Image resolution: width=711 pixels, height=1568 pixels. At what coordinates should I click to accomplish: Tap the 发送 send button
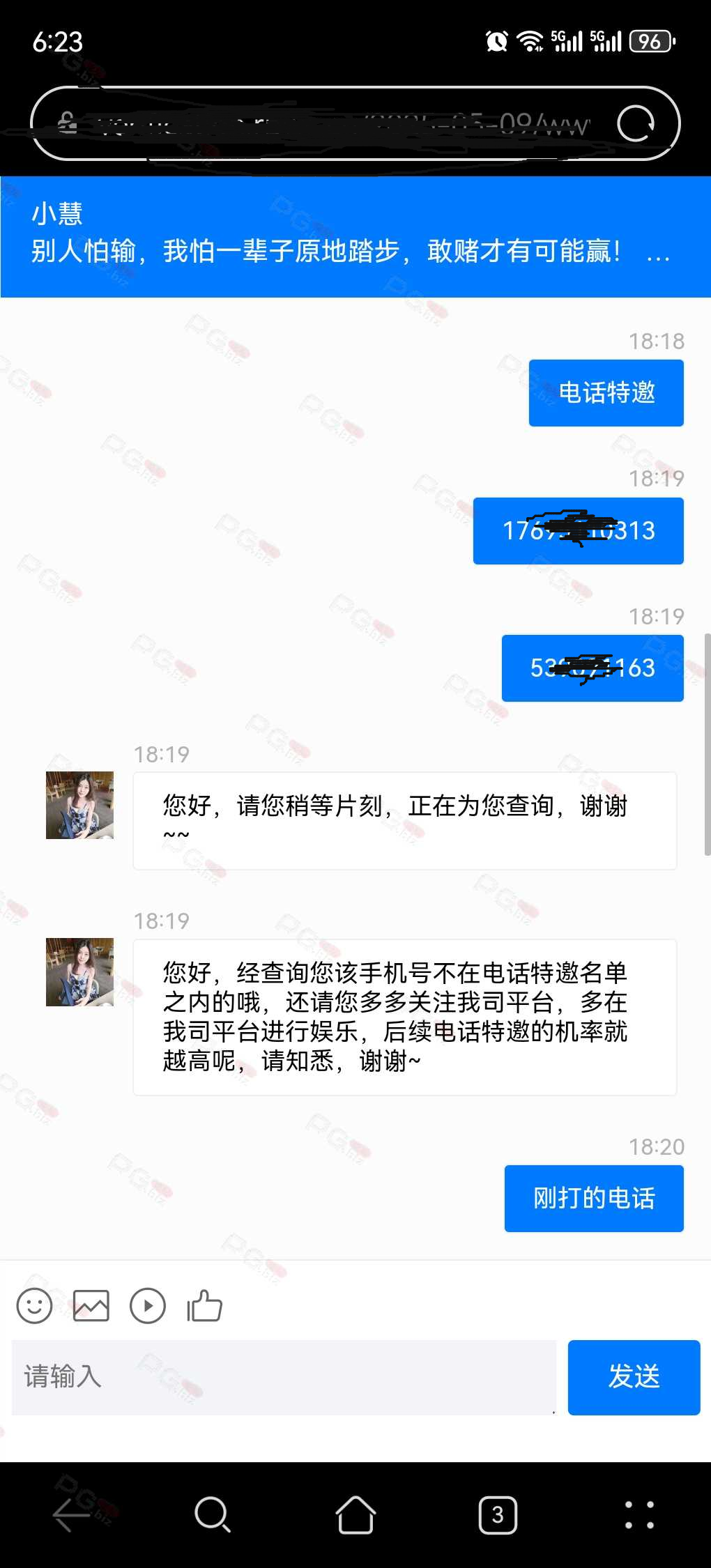(634, 1377)
